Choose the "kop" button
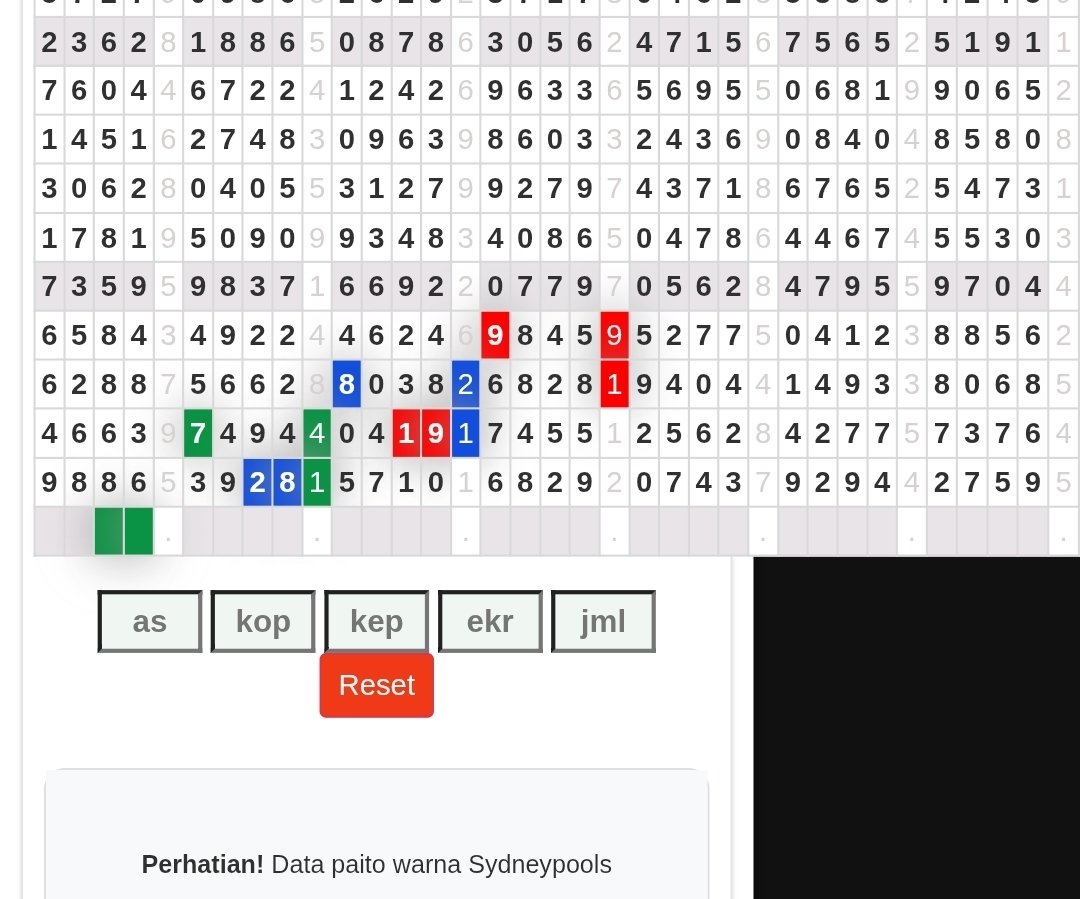 pos(263,622)
